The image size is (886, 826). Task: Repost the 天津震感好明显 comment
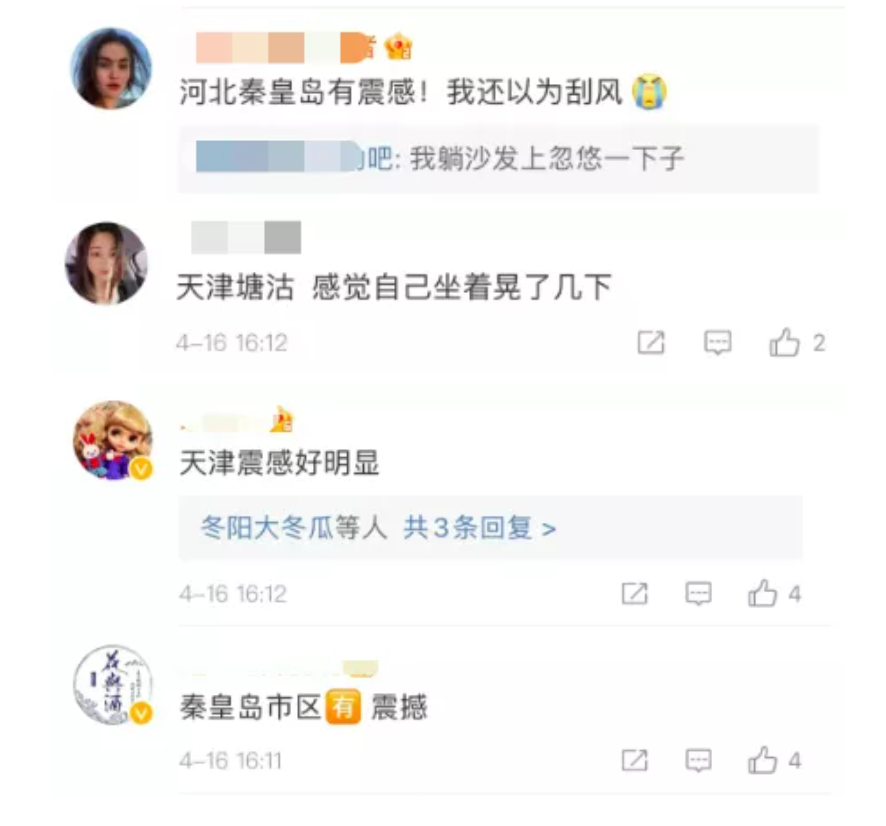635,594
